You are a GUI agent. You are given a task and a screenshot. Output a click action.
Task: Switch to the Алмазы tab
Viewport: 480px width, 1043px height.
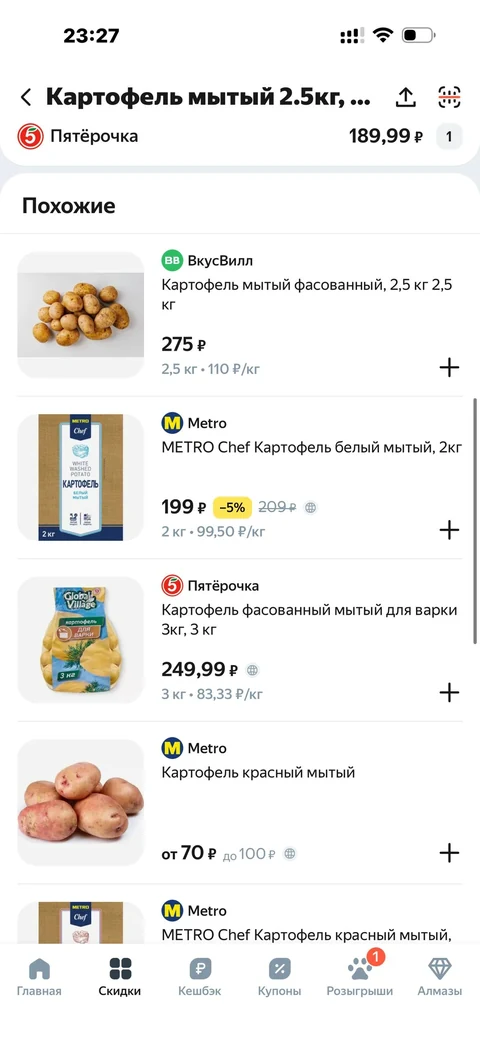click(x=439, y=977)
